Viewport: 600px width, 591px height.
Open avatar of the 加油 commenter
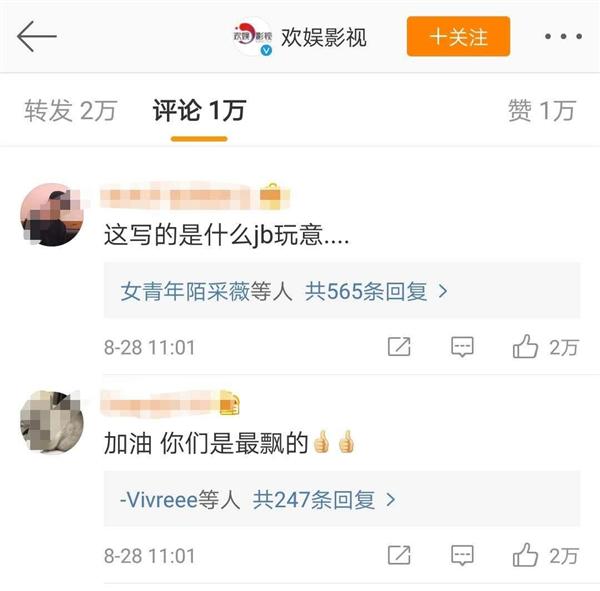tap(51, 422)
